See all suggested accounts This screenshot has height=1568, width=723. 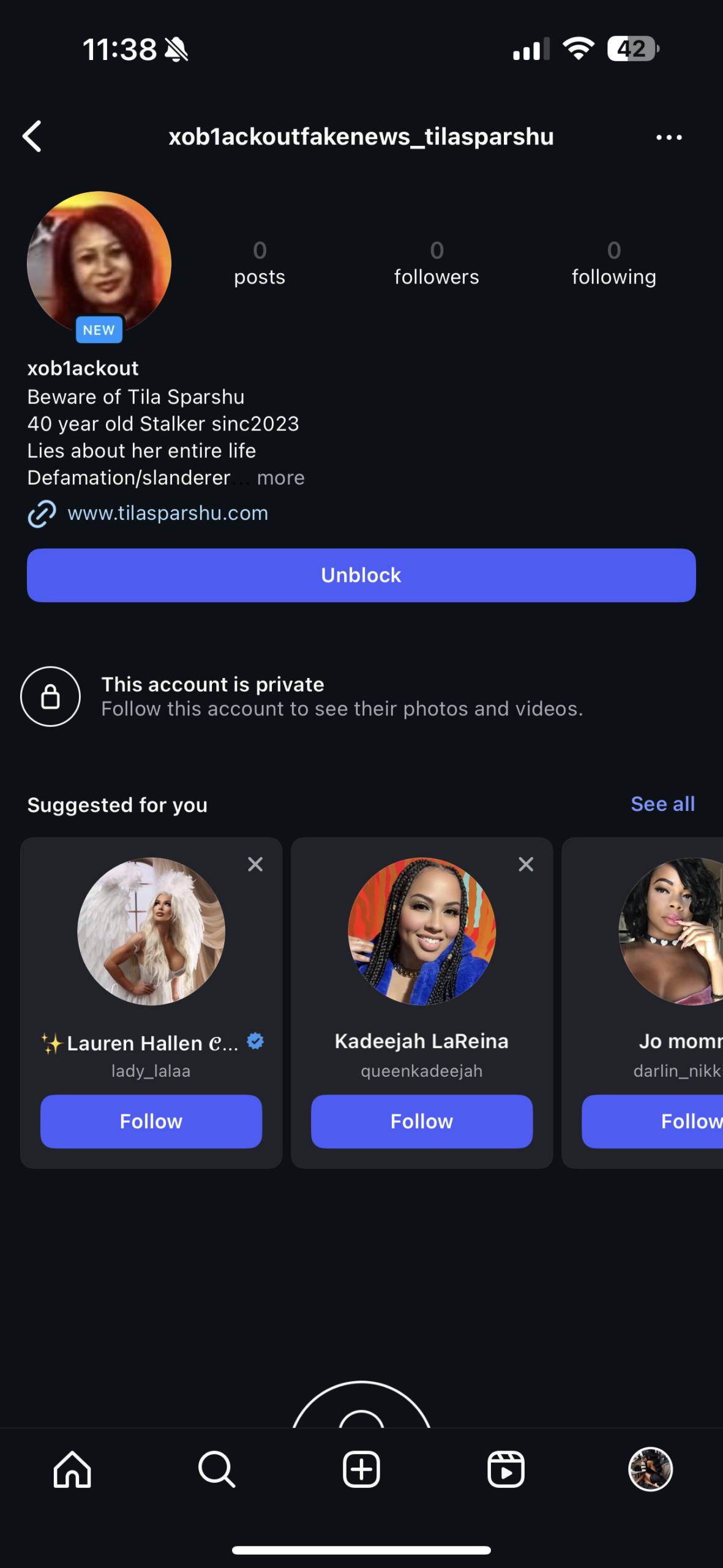662,804
